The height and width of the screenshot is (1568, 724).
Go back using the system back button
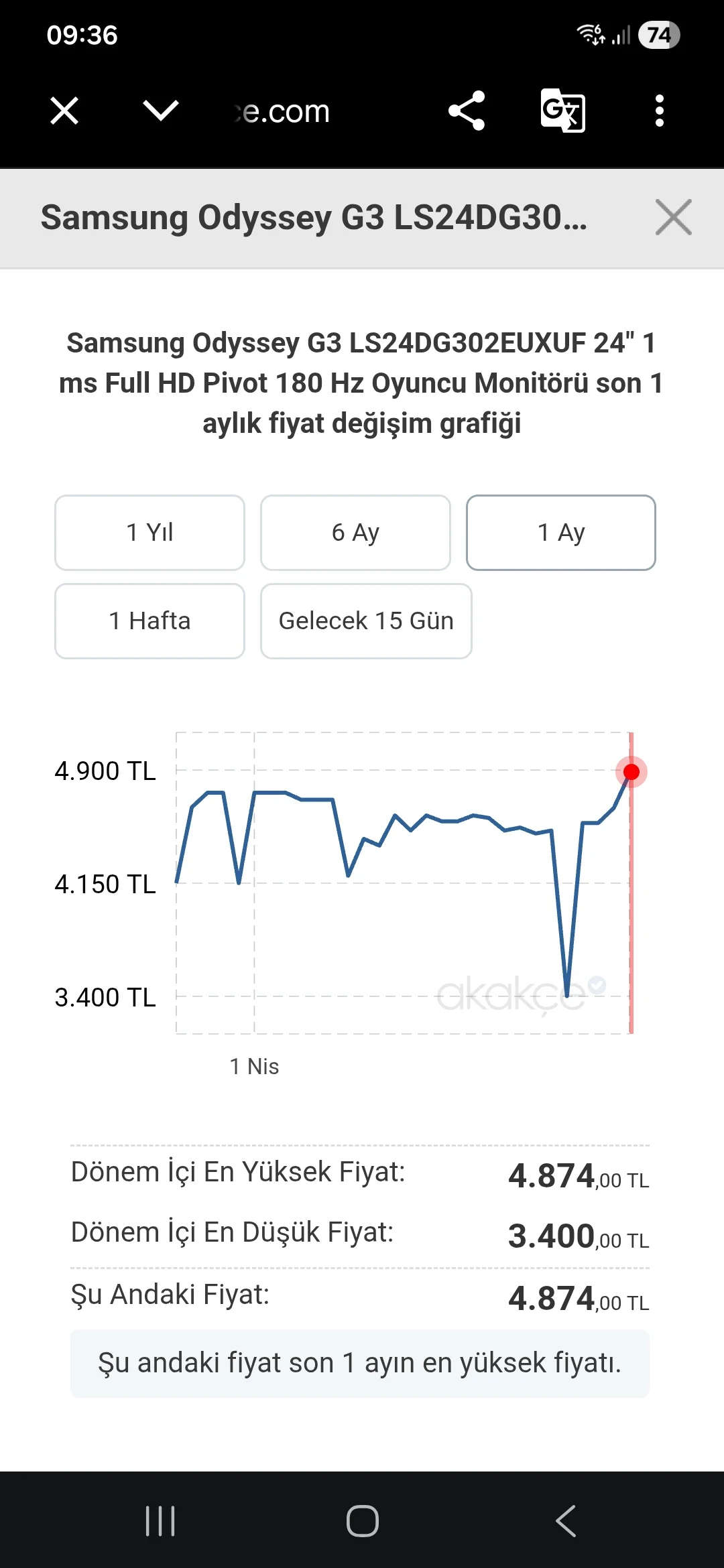[566, 1520]
